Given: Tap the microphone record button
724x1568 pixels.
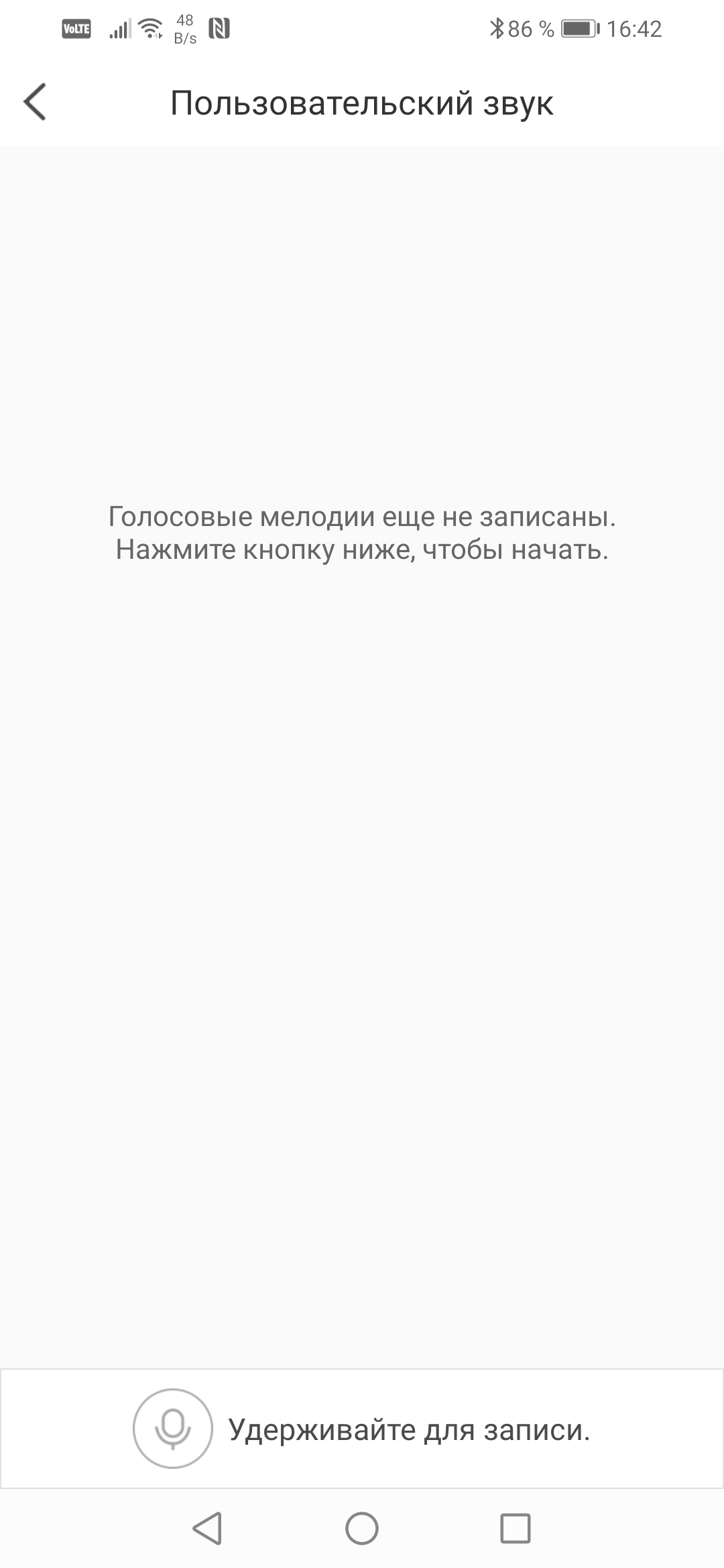Looking at the screenshot, I should click(x=173, y=1429).
